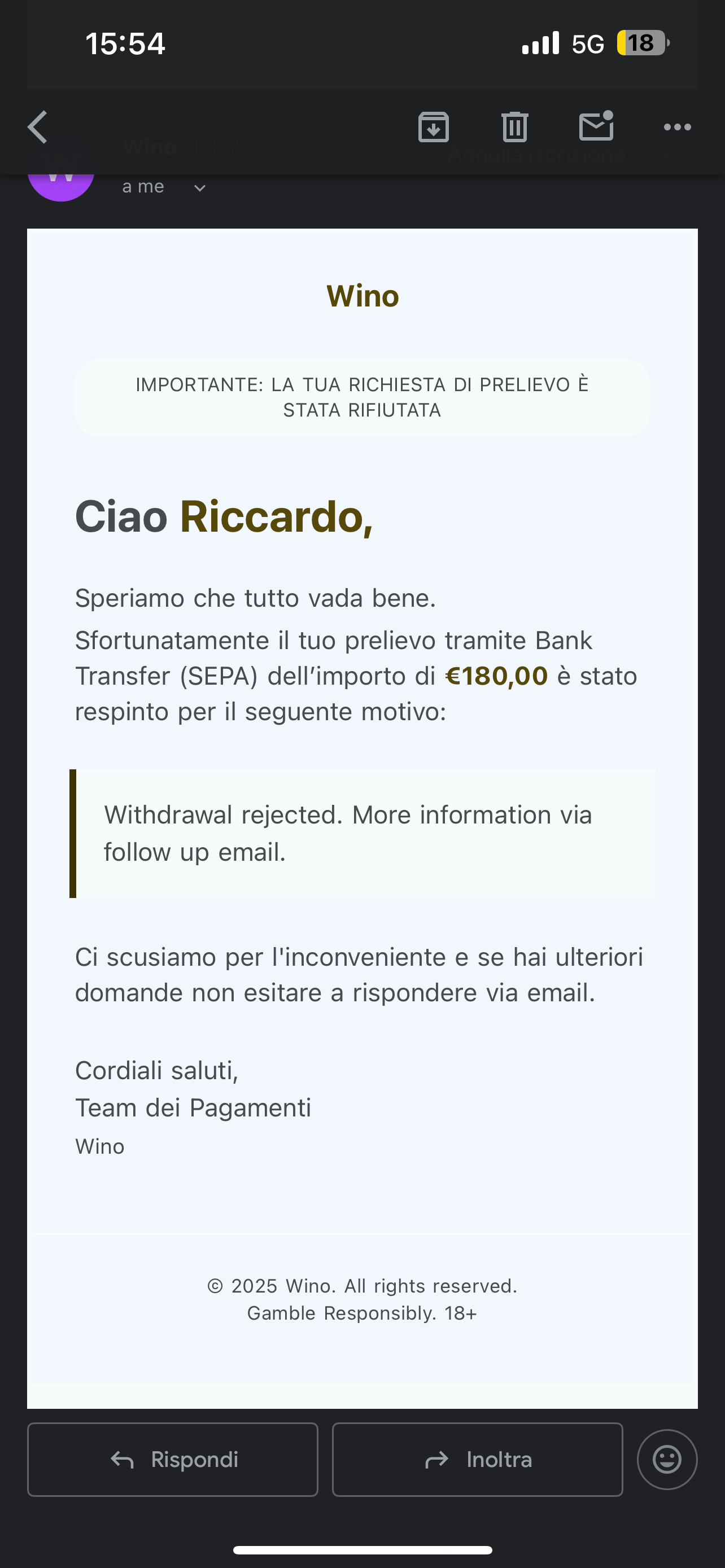Go back to the inbox
The image size is (725, 1568).
pyautogui.click(x=38, y=127)
